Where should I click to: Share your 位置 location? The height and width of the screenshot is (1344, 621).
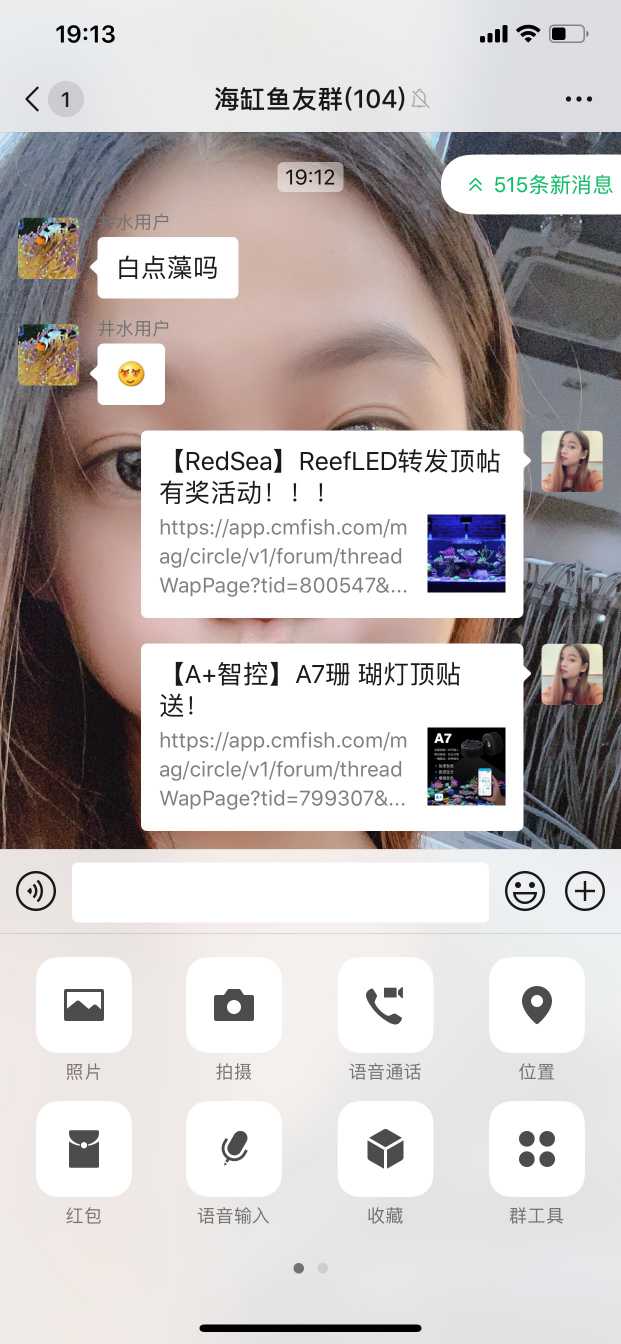click(x=536, y=1005)
